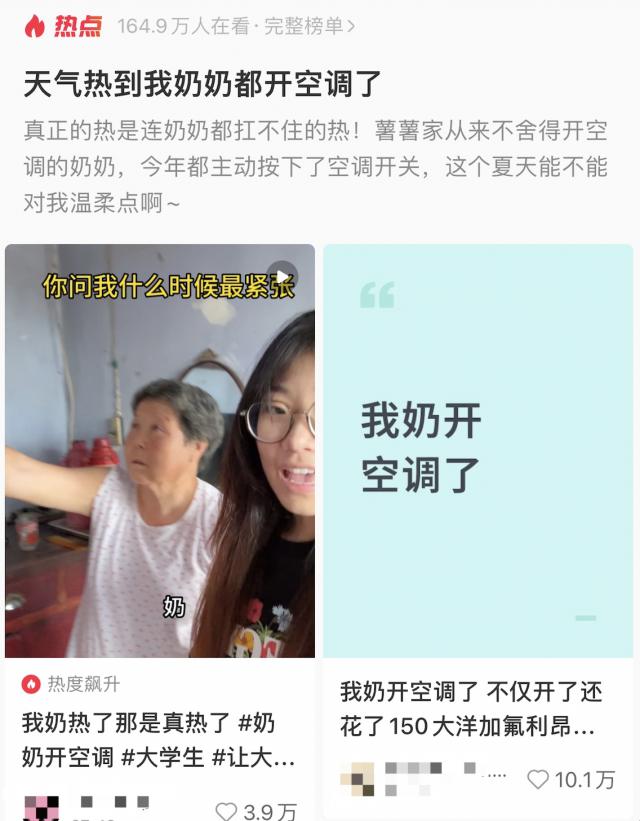Screen dimensions: 640x821
Task: View author avatar of the 3.9万 post
Action: coord(40,808)
